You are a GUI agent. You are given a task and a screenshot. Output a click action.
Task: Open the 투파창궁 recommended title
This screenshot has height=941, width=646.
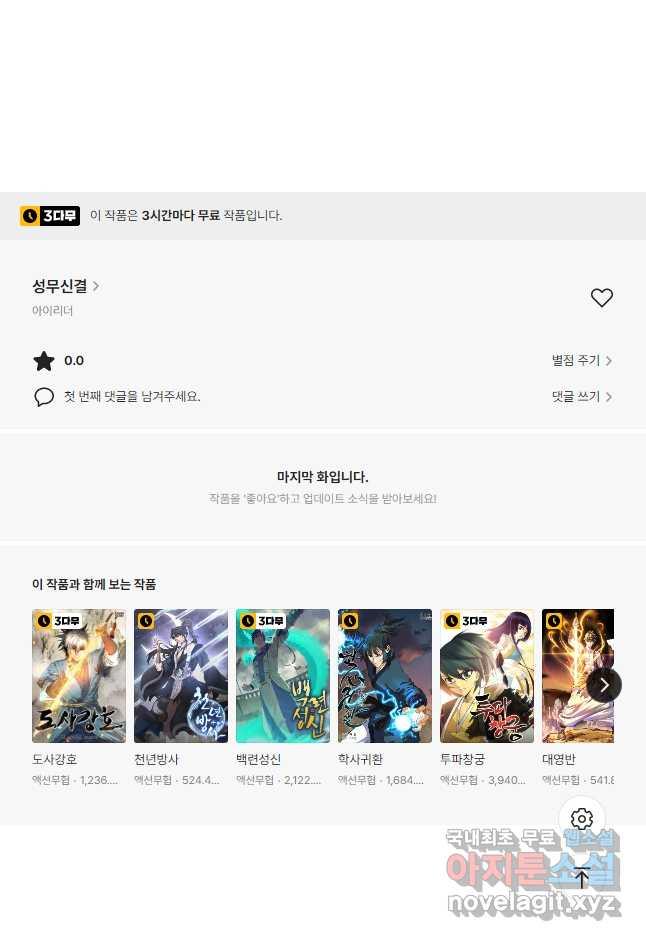point(487,676)
